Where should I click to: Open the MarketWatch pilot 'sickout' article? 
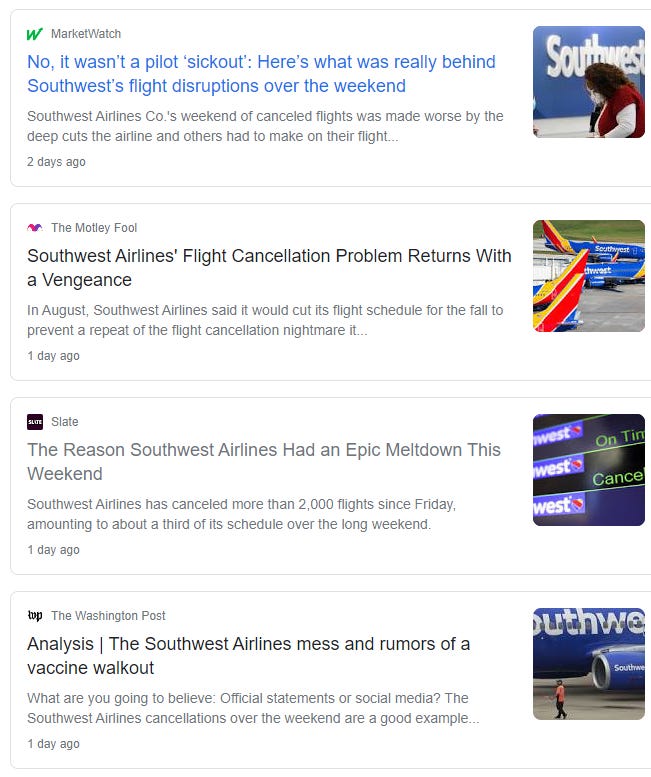point(261,74)
